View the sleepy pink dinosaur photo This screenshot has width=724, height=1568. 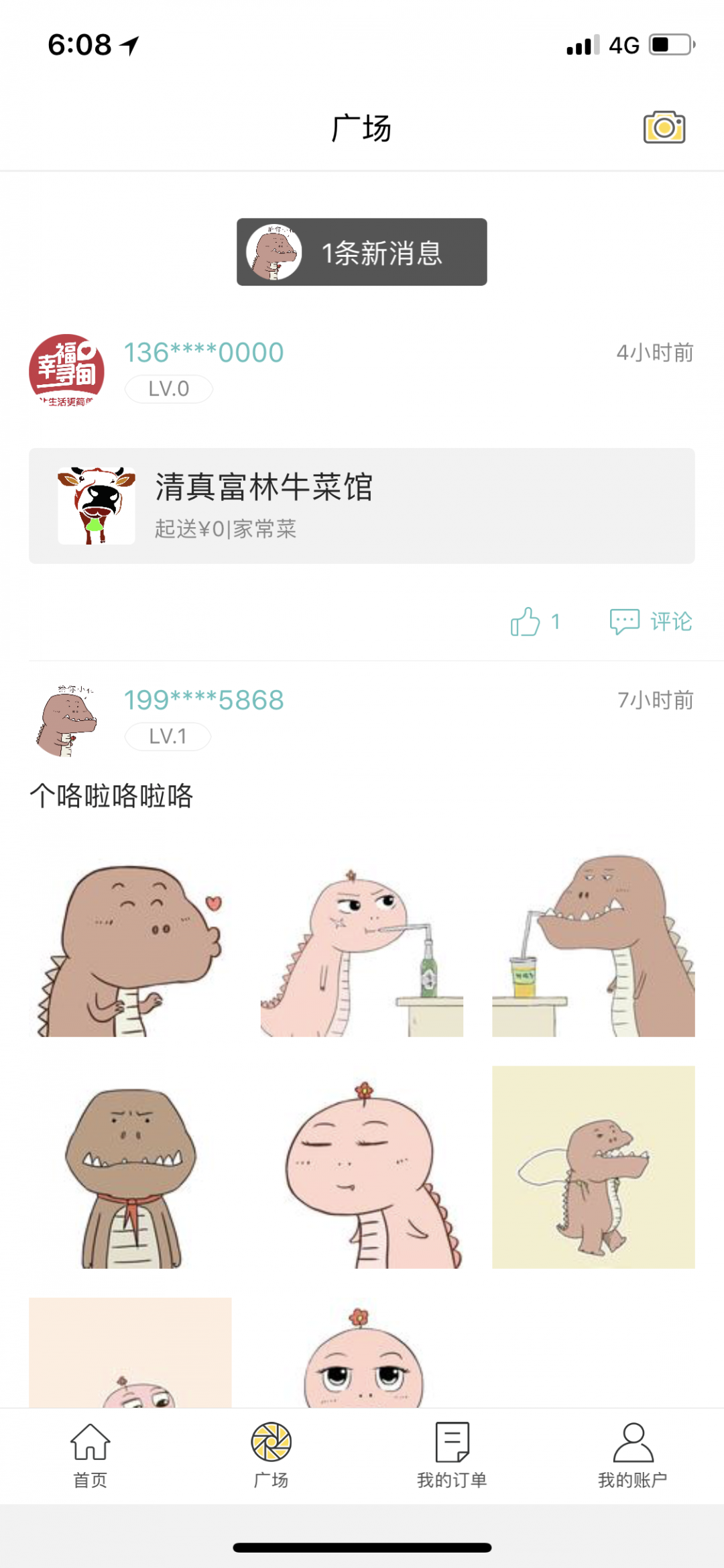coord(362,1167)
